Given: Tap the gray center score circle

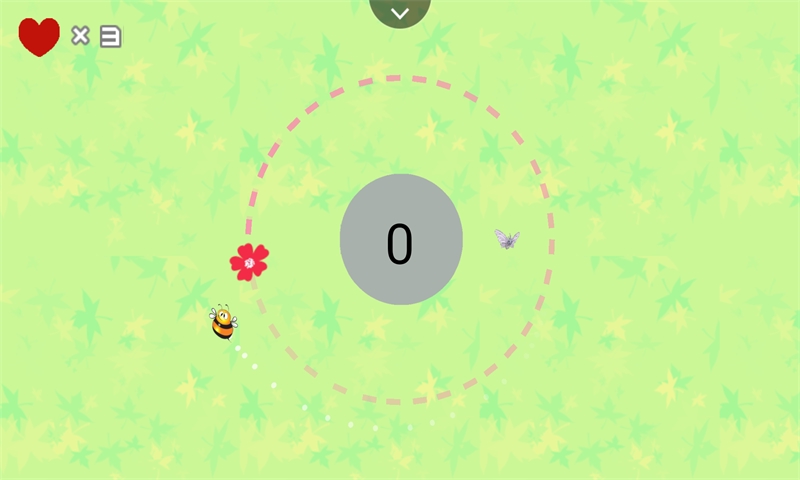Looking at the screenshot, I should (x=401, y=240).
